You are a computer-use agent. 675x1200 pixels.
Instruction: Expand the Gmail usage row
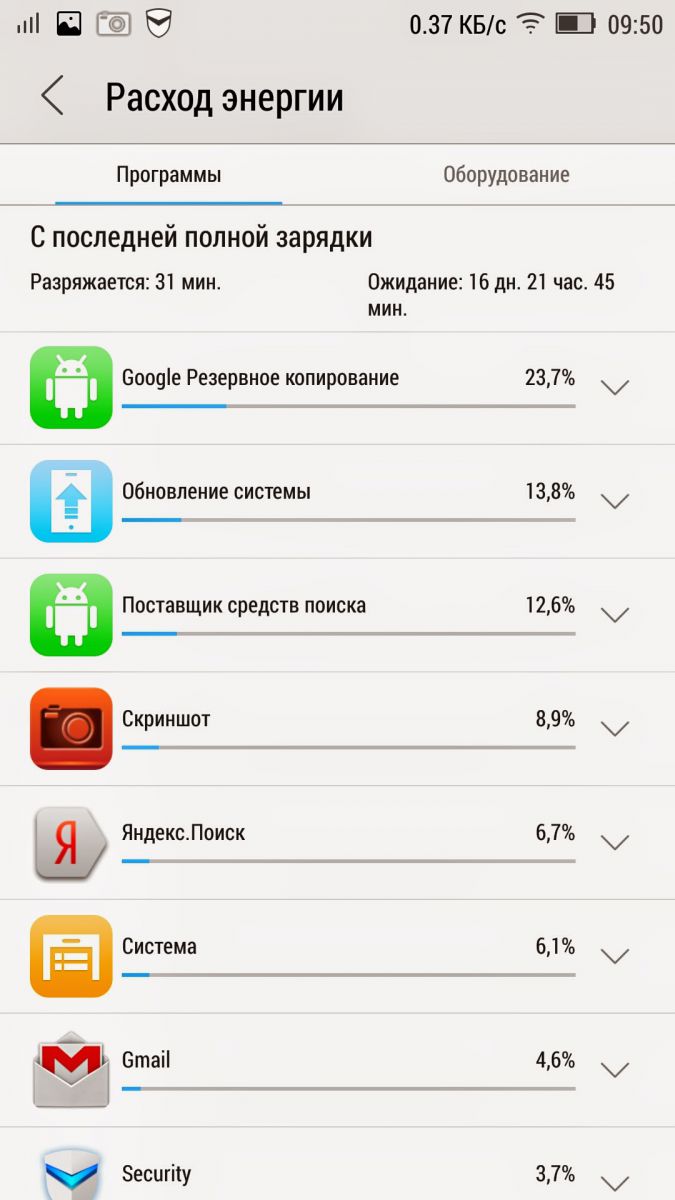click(x=614, y=1069)
